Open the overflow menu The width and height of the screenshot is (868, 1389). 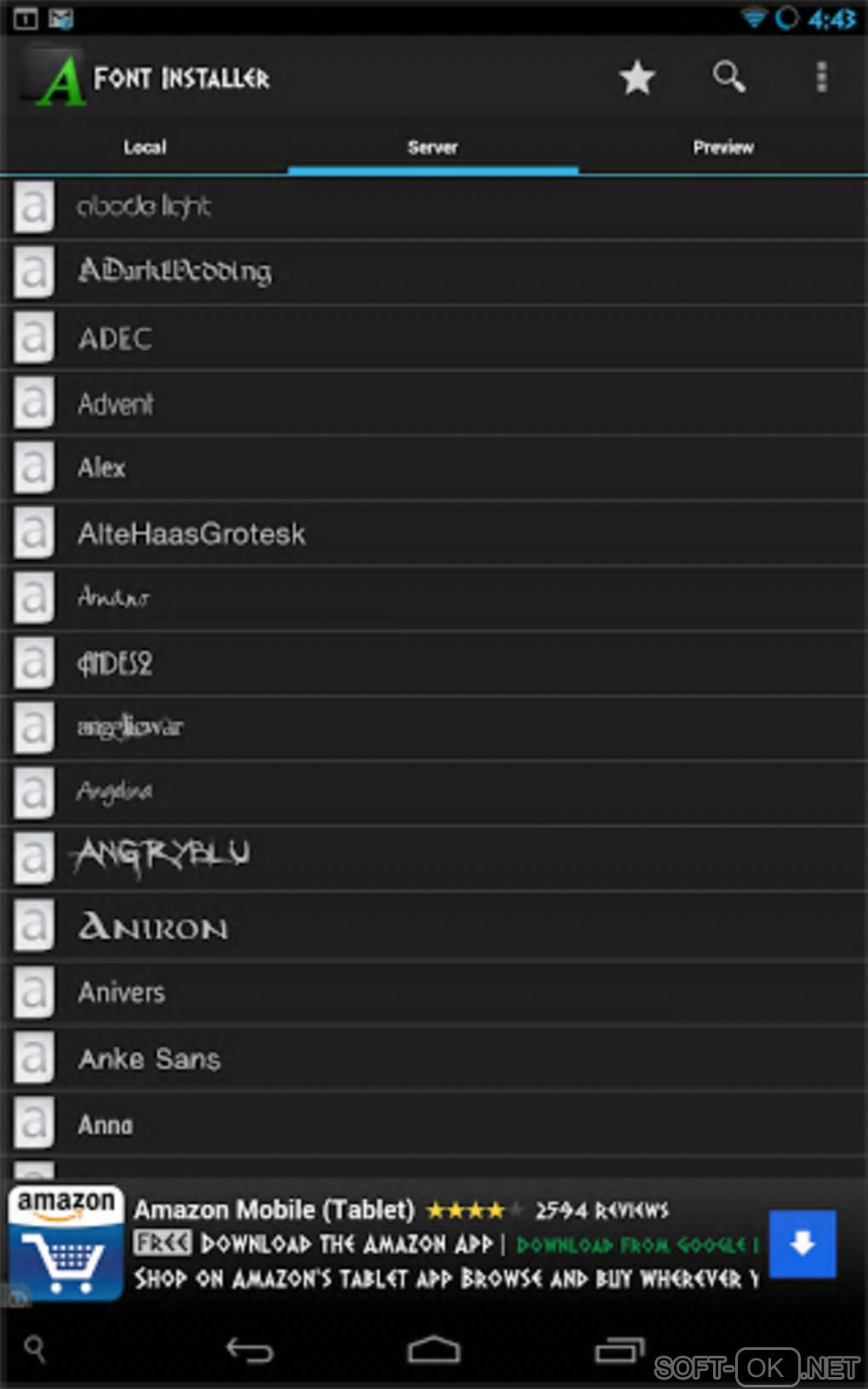[821, 77]
